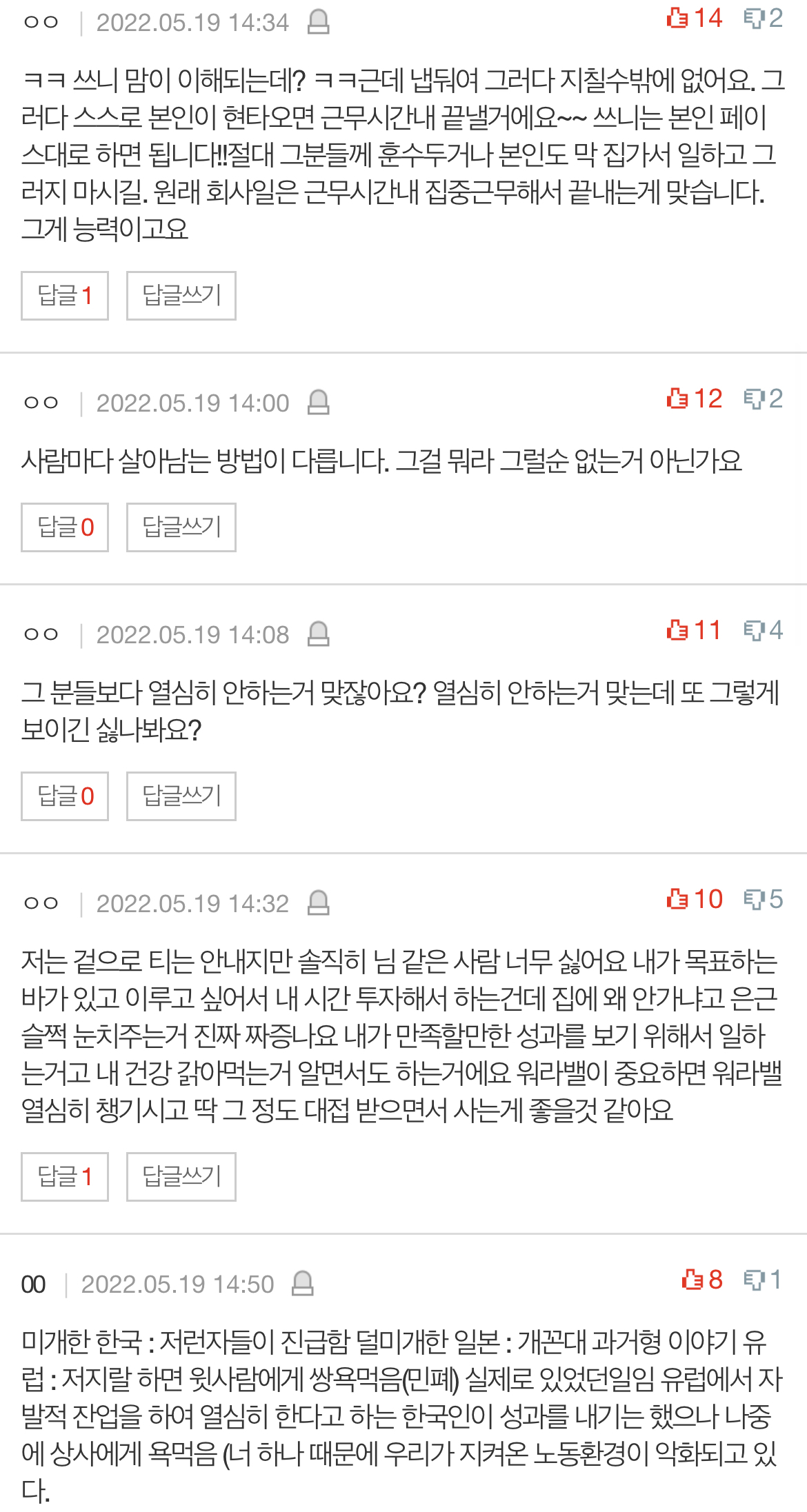
Task: Tap 답글쓰기 under the 14:00 comment
Action: pyautogui.click(x=181, y=527)
